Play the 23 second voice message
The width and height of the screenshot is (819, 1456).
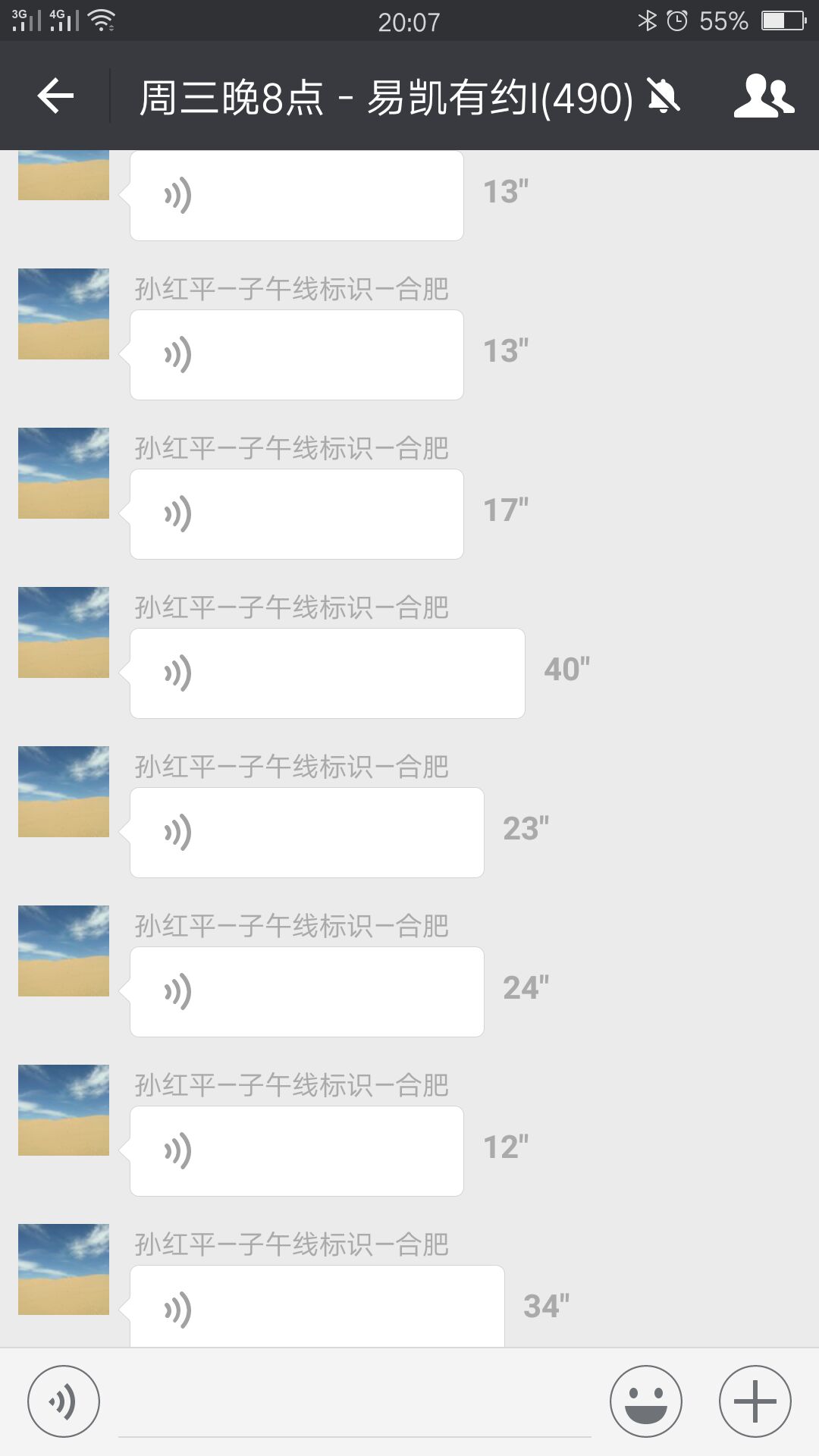306,832
